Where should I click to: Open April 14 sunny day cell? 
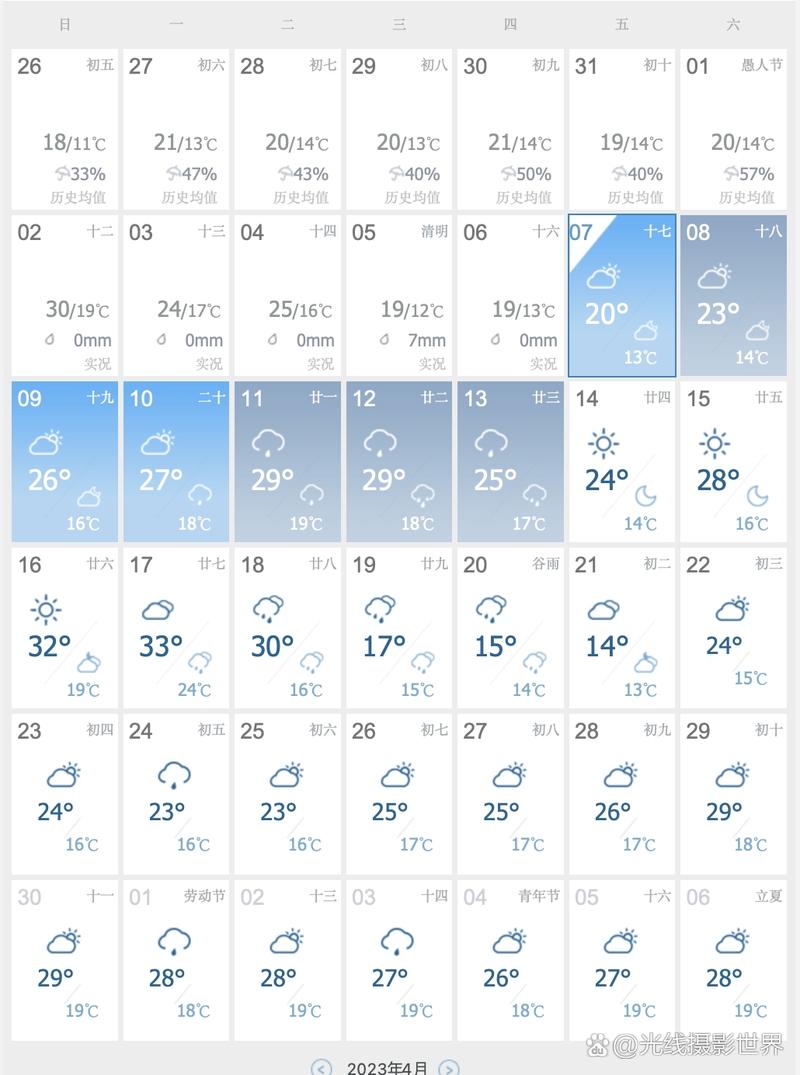pos(621,461)
